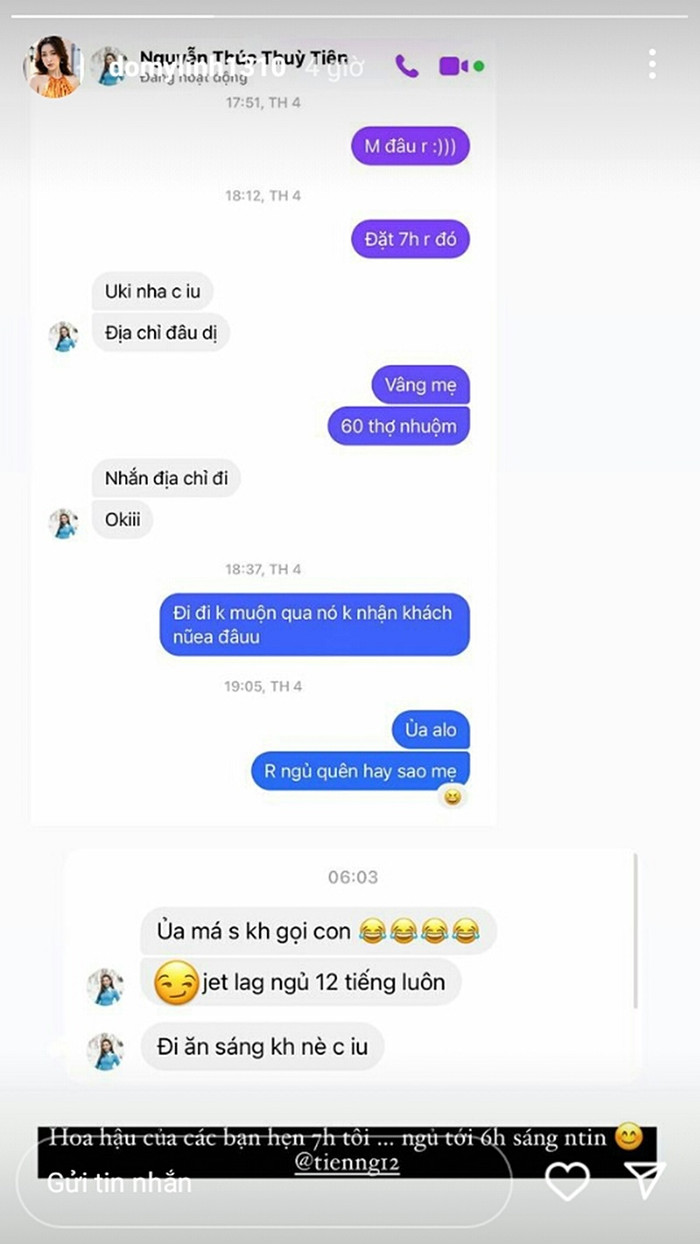
Task: Share the story via paper plane icon
Action: pos(644,1181)
